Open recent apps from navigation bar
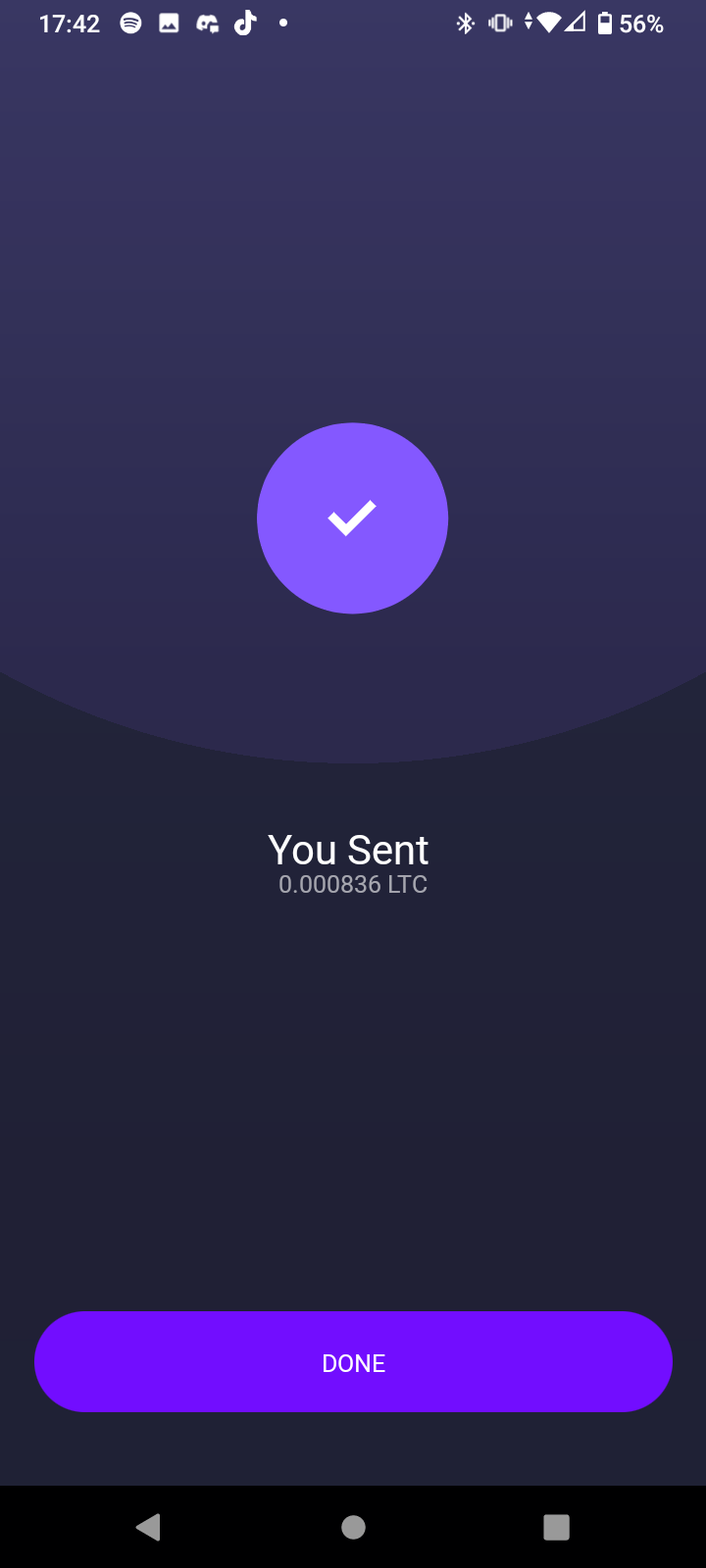The height and width of the screenshot is (1568, 706). coord(556,1527)
